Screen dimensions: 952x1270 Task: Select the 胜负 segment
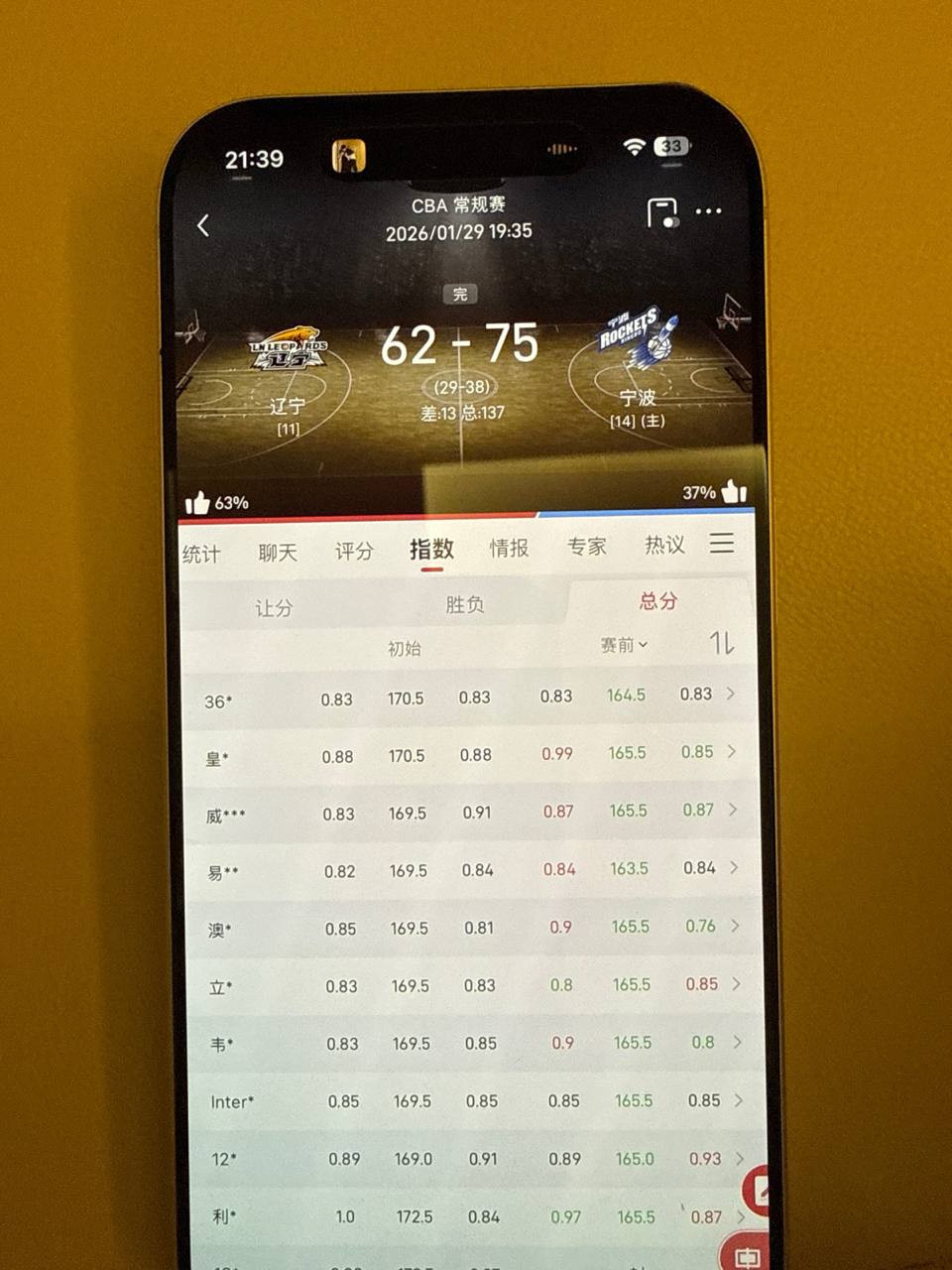[464, 604]
